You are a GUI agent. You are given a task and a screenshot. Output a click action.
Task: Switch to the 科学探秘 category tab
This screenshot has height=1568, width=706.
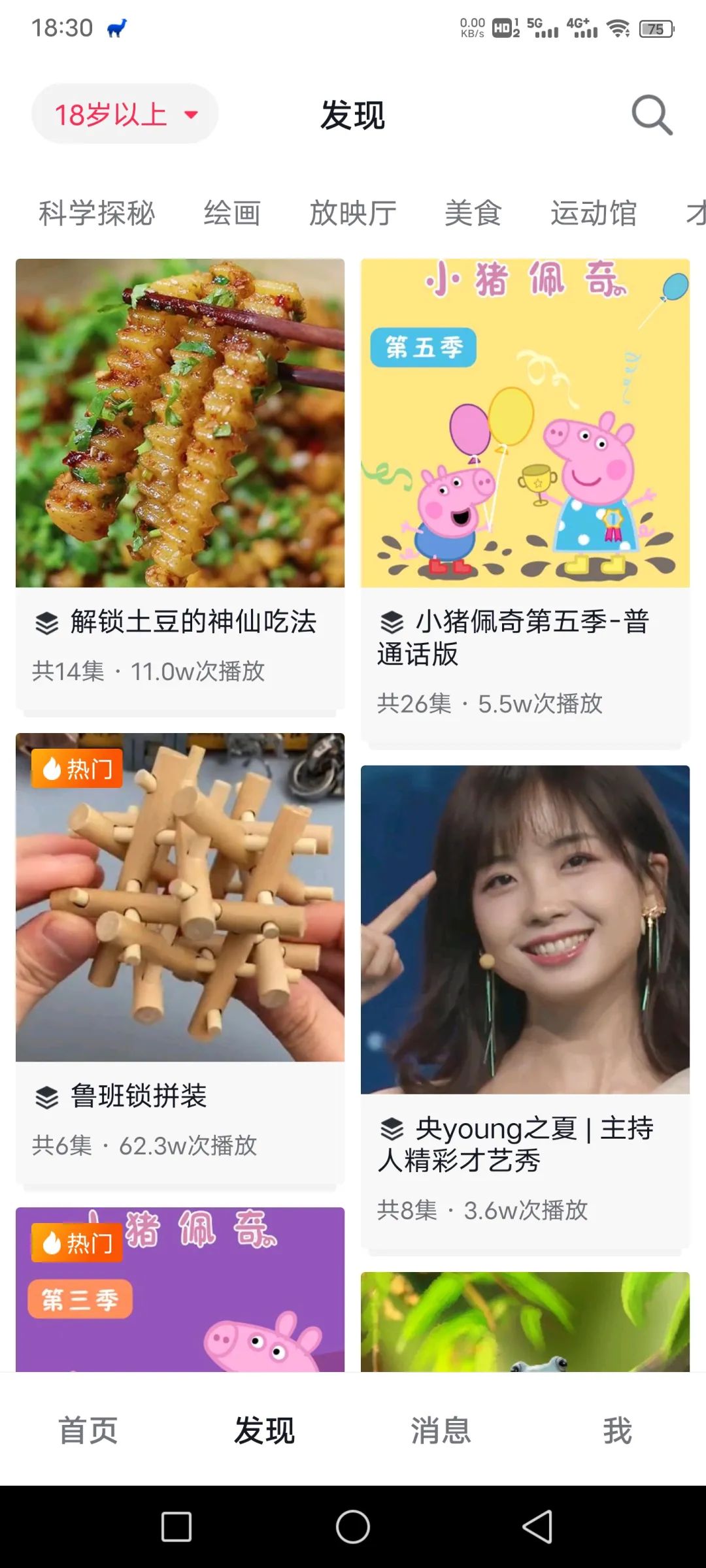point(97,214)
